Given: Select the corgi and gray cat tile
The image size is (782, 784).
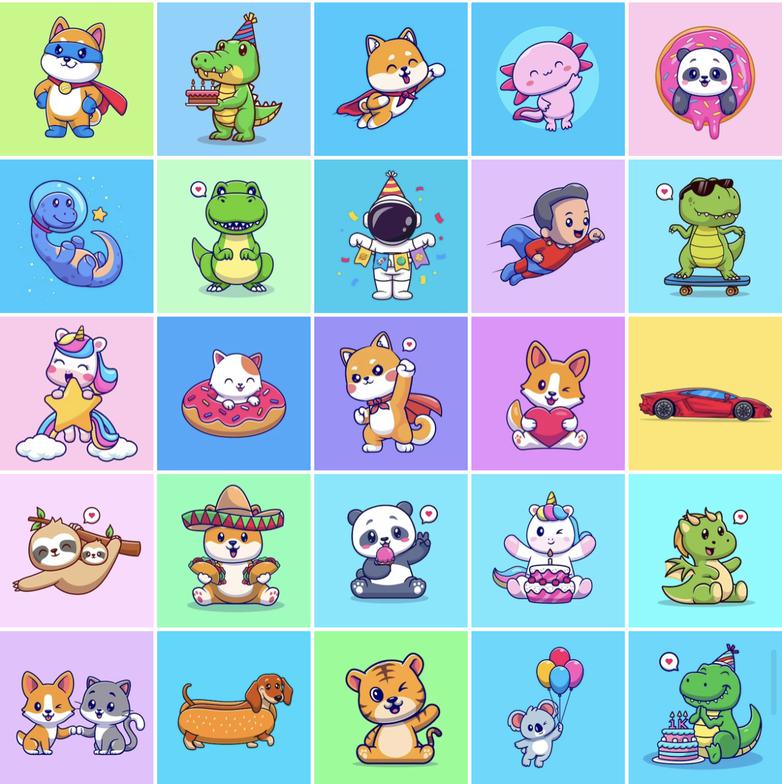Looking at the screenshot, I should point(77,707).
